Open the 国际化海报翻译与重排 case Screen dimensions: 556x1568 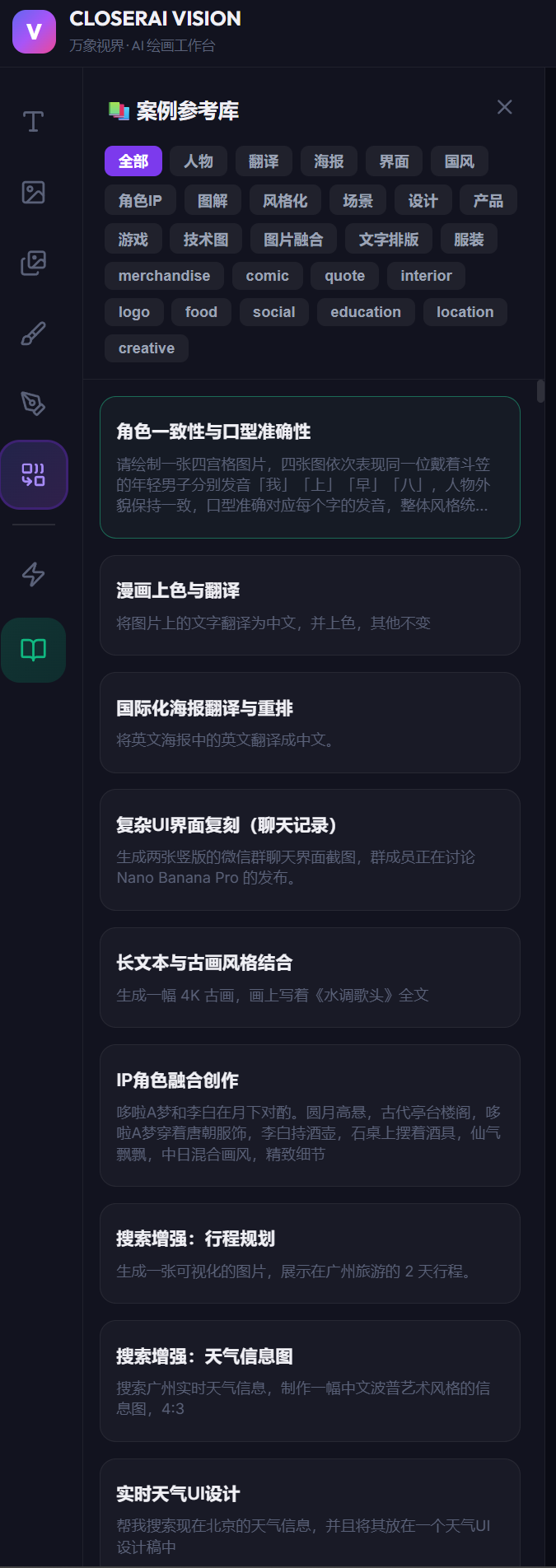point(310,722)
